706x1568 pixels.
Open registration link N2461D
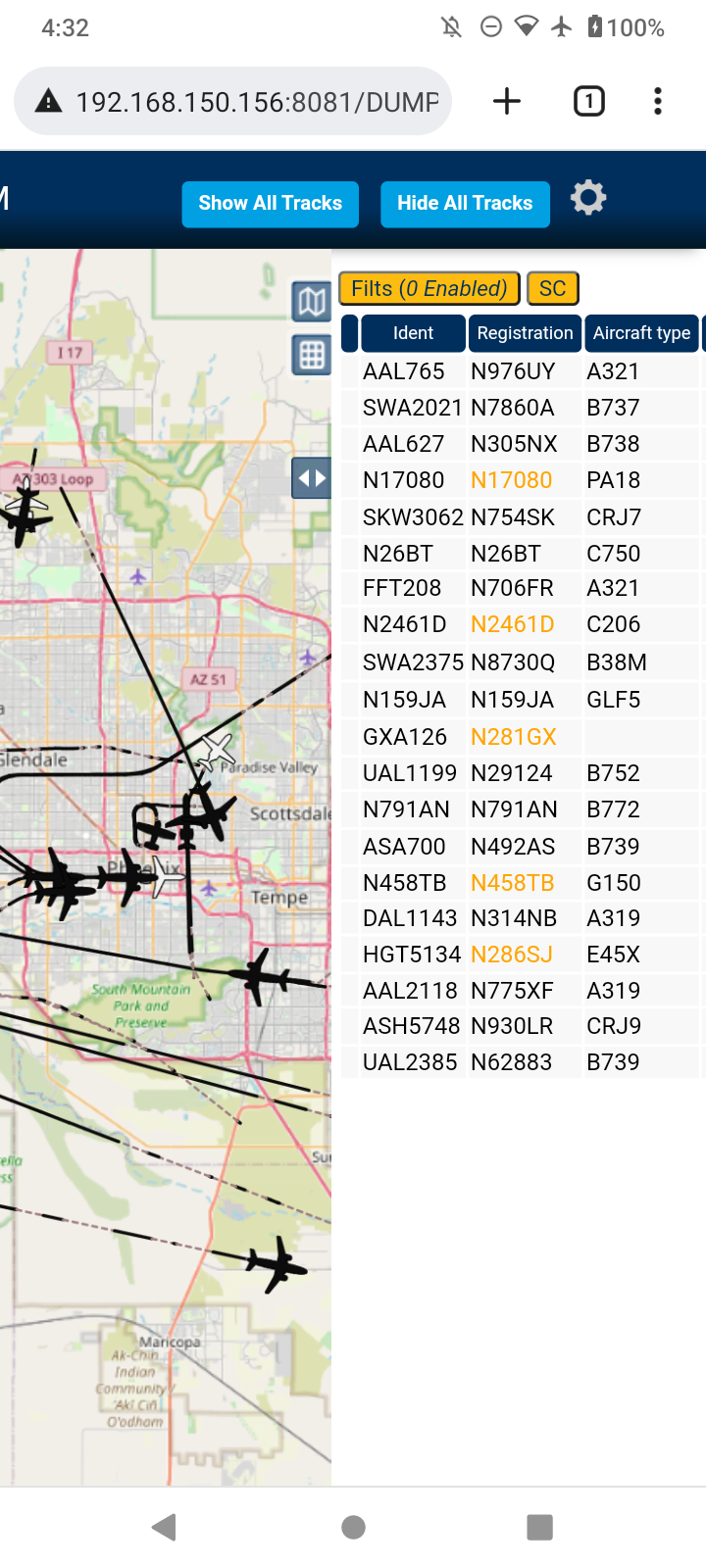[x=512, y=624]
